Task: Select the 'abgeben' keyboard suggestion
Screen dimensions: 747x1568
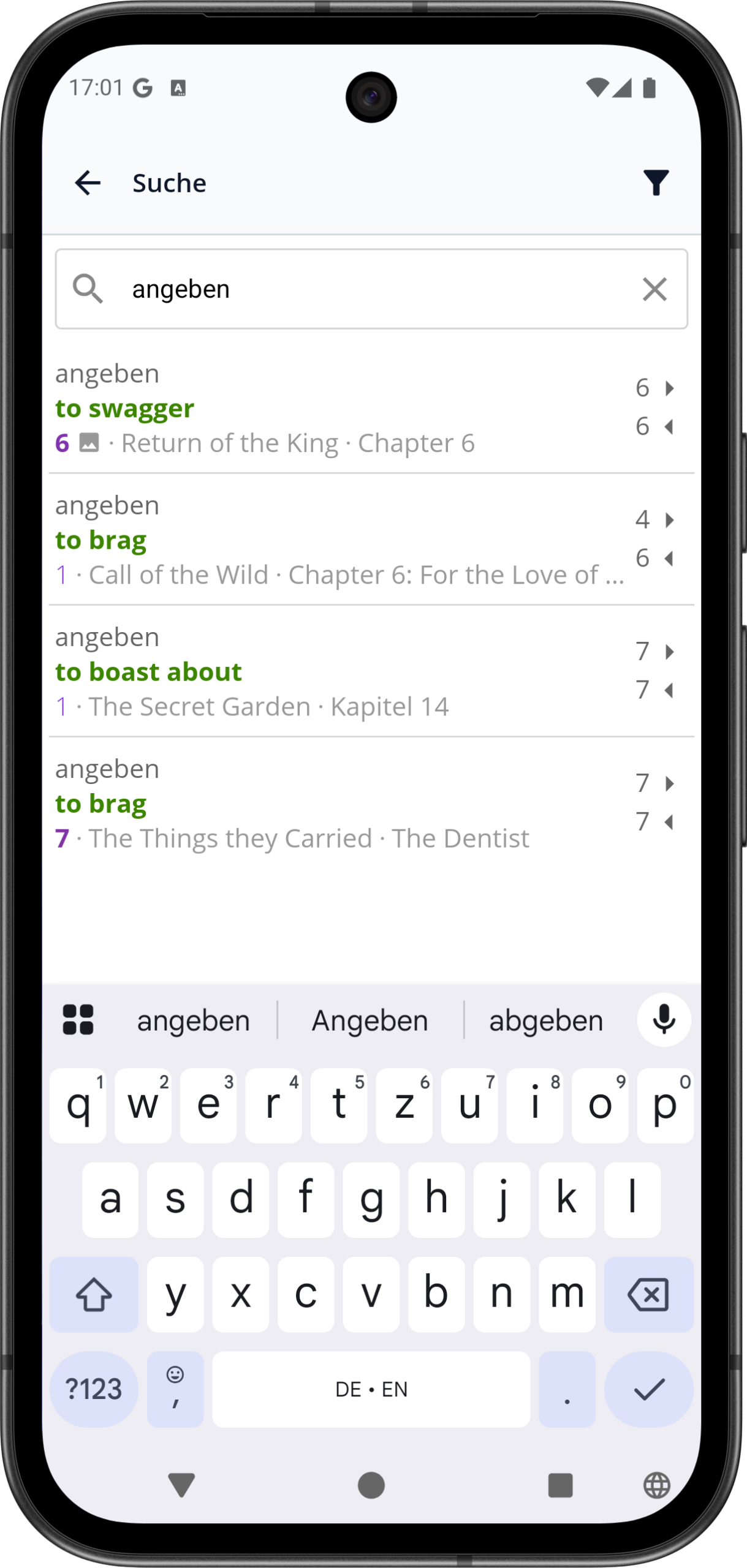Action: [545, 1019]
